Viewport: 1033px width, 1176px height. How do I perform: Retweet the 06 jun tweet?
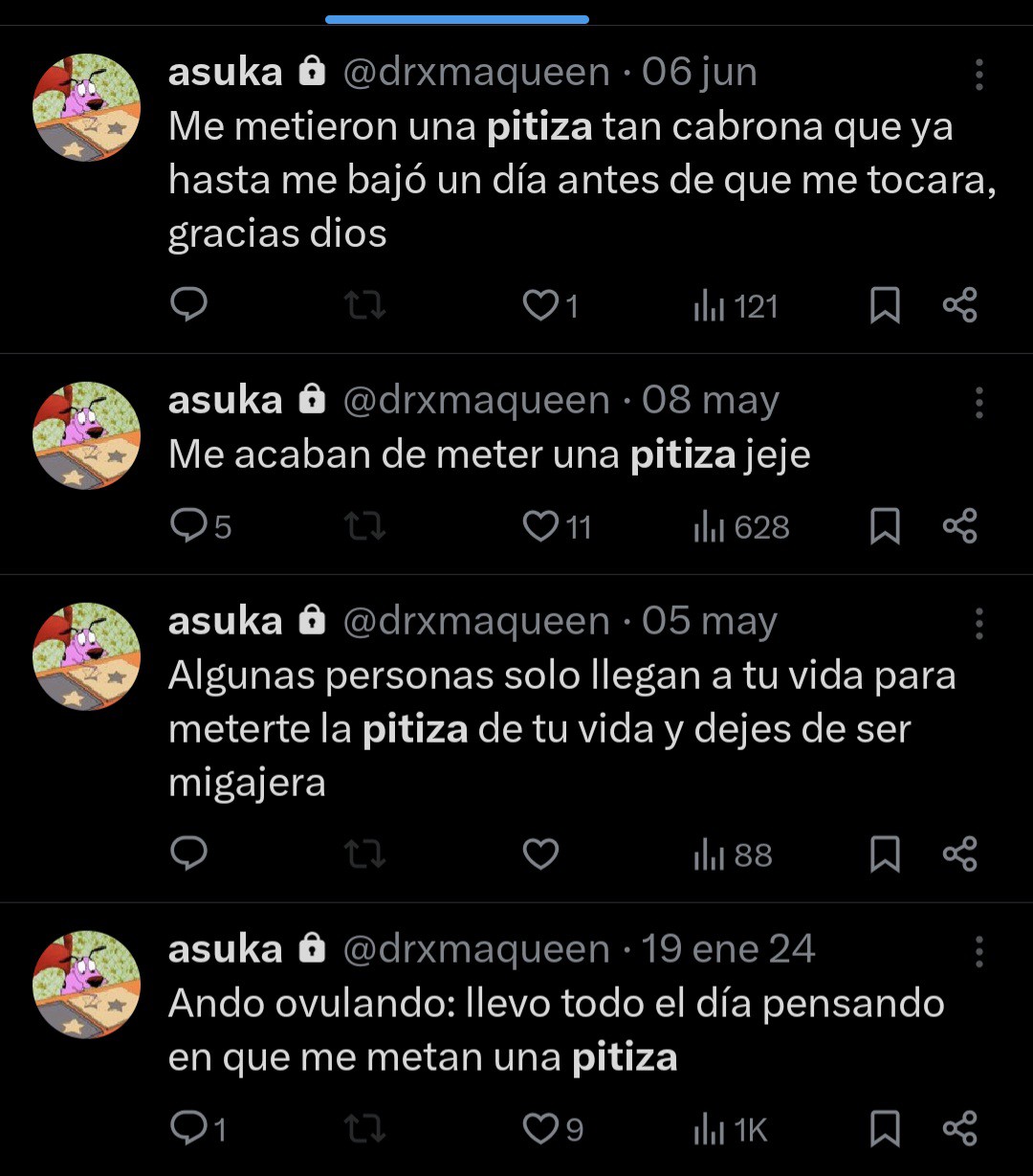365,306
